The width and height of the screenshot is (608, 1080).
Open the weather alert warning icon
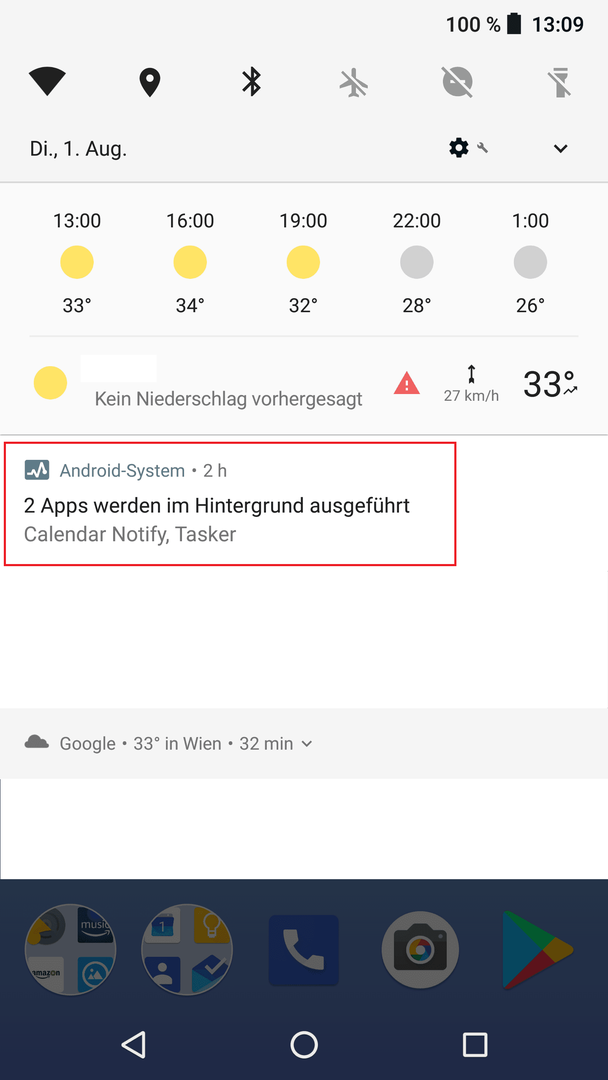tap(407, 383)
